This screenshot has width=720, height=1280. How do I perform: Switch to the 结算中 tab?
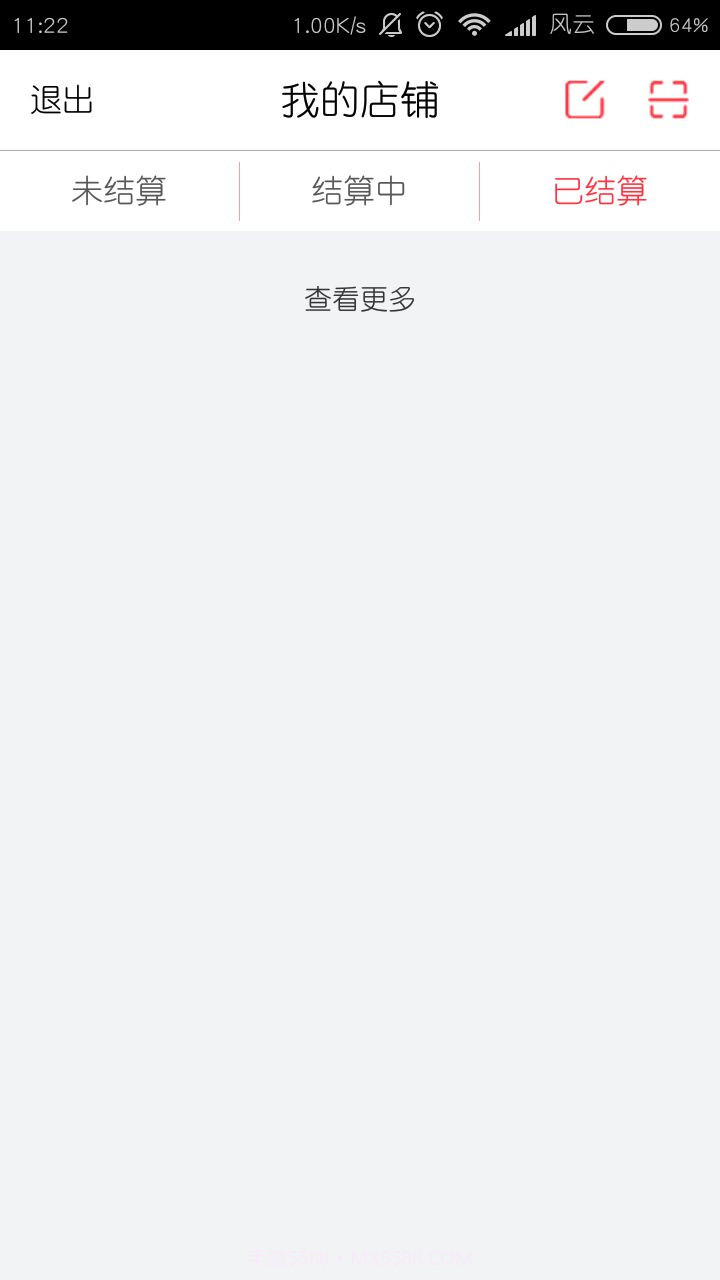(x=359, y=190)
